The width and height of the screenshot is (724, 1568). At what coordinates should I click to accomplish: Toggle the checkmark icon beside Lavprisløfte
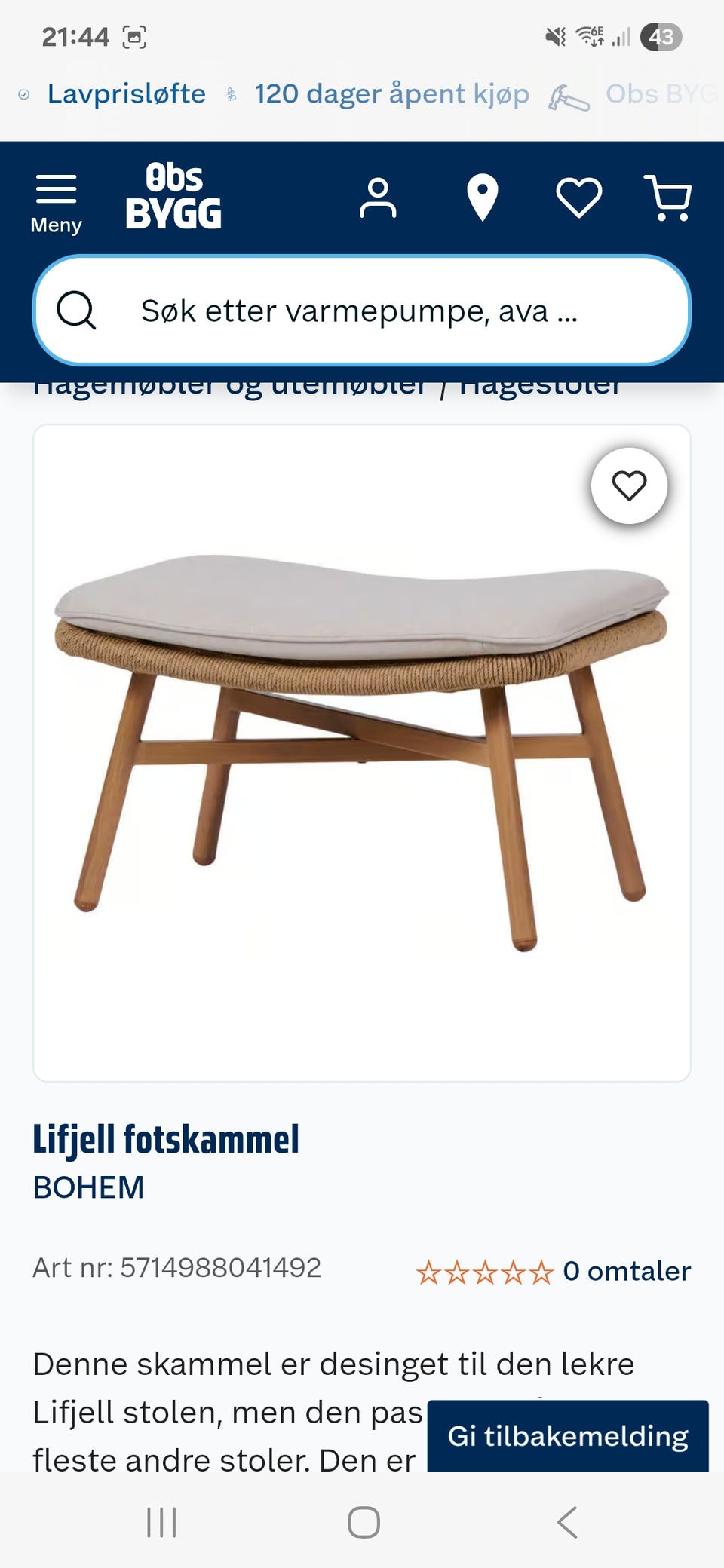coord(25,93)
